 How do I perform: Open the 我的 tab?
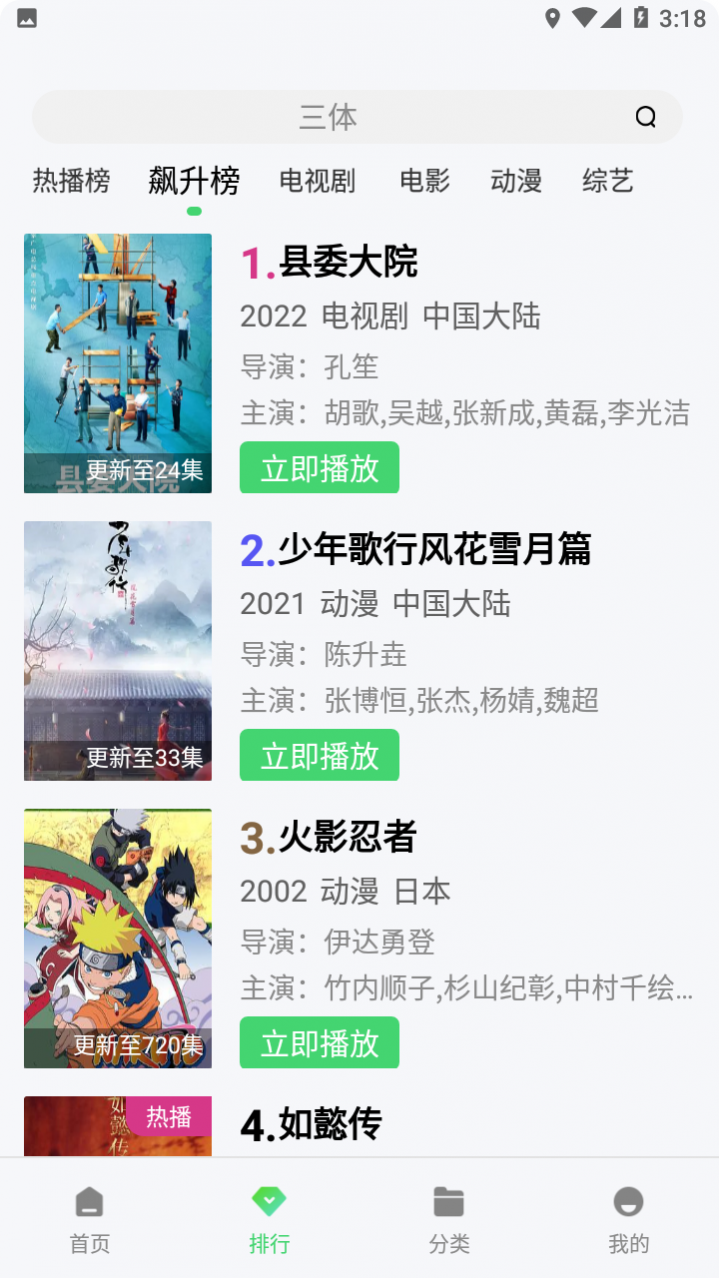pos(629,1220)
